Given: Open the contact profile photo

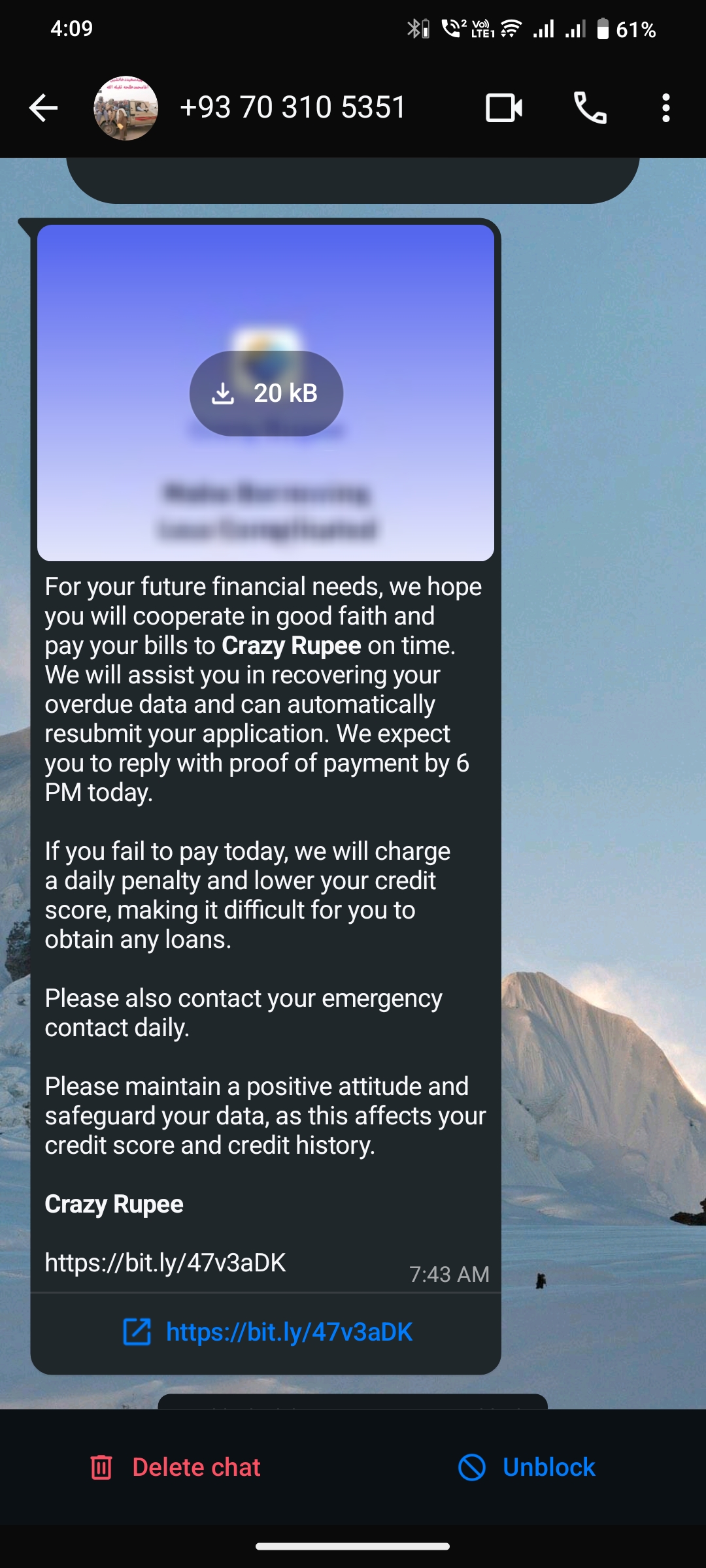Looking at the screenshot, I should [x=126, y=108].
